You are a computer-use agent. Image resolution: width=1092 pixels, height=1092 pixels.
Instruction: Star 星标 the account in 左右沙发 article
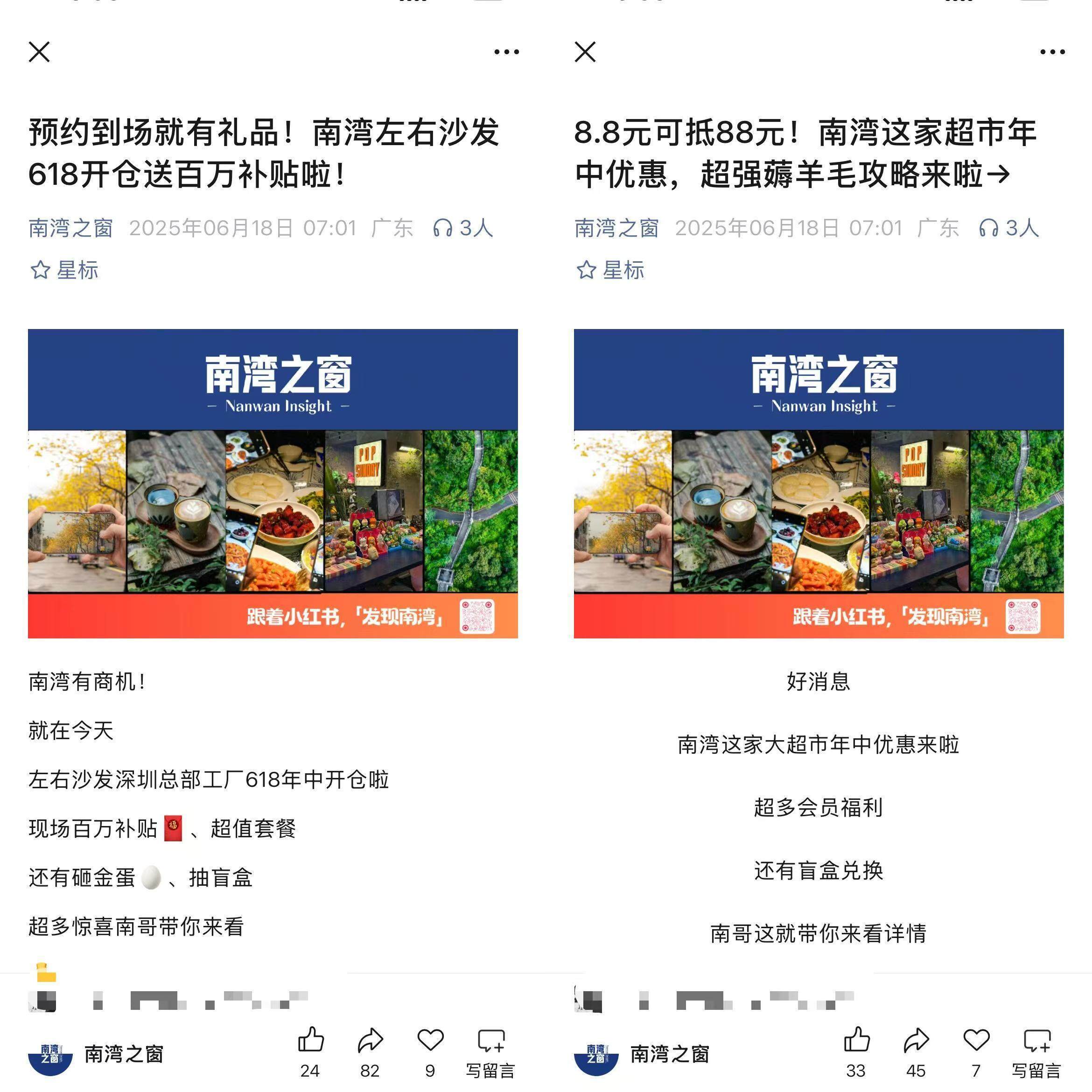[x=64, y=270]
